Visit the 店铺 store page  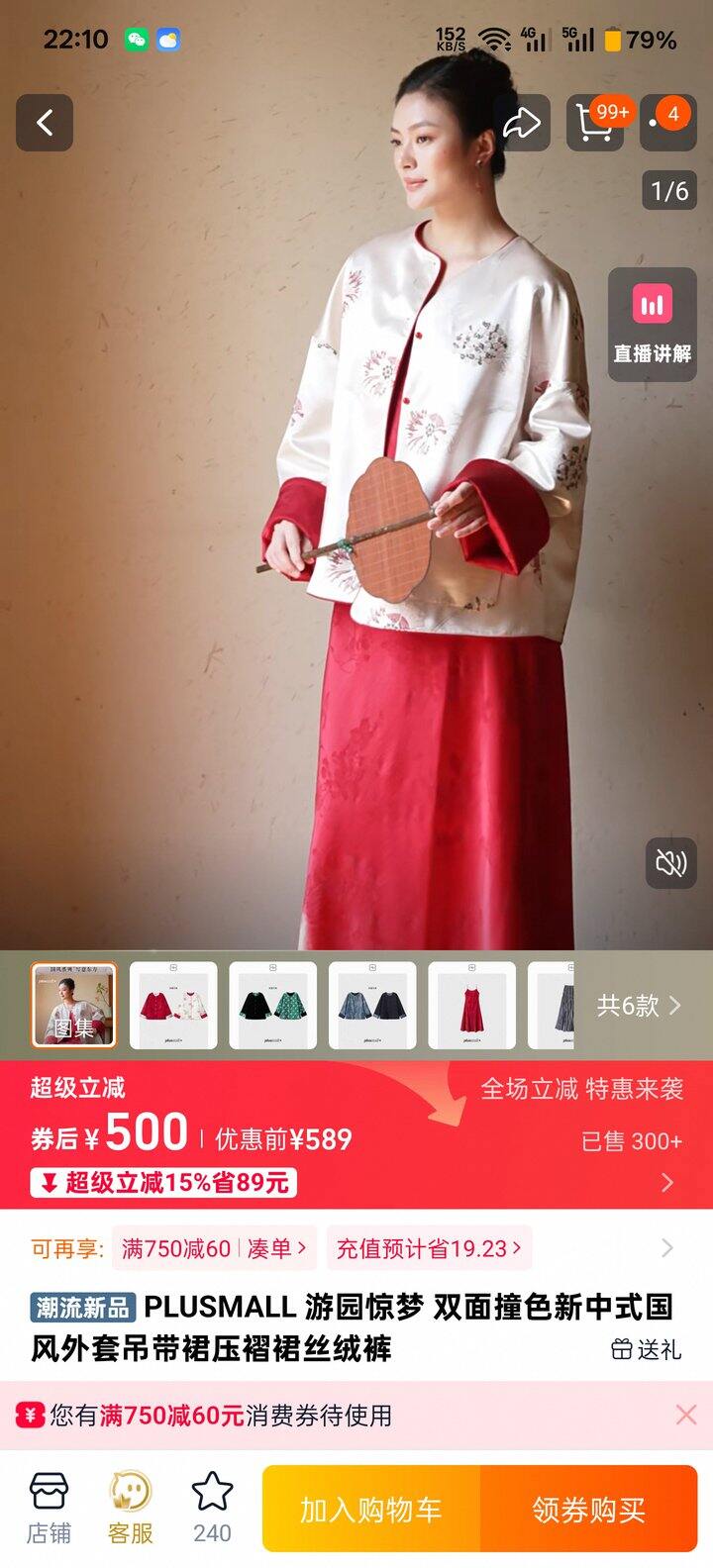coord(49,1509)
